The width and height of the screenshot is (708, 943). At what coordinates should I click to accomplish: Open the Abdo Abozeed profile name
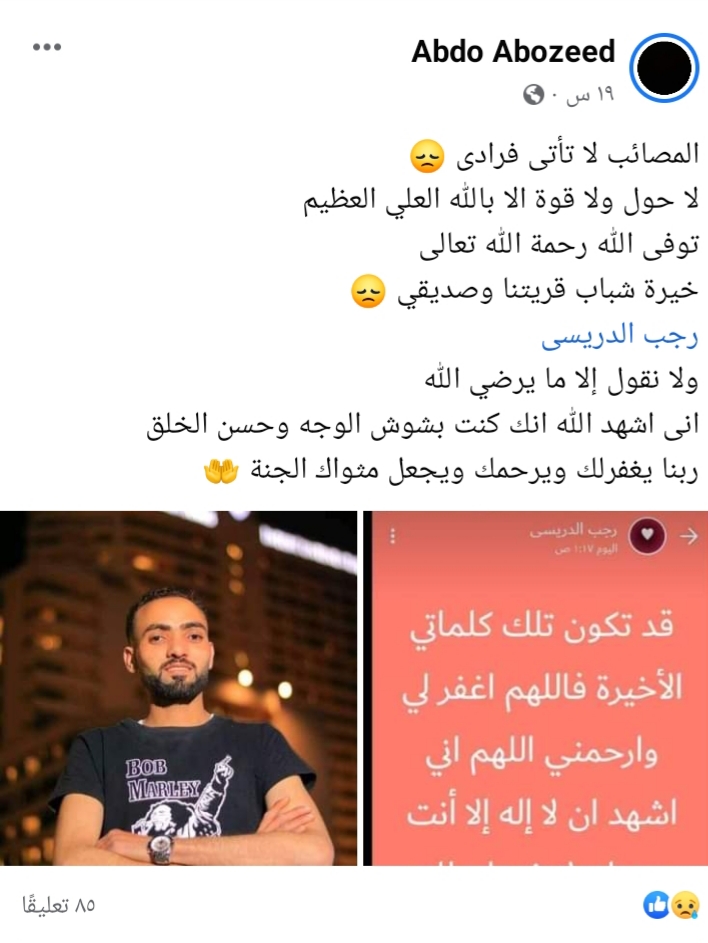(513, 51)
